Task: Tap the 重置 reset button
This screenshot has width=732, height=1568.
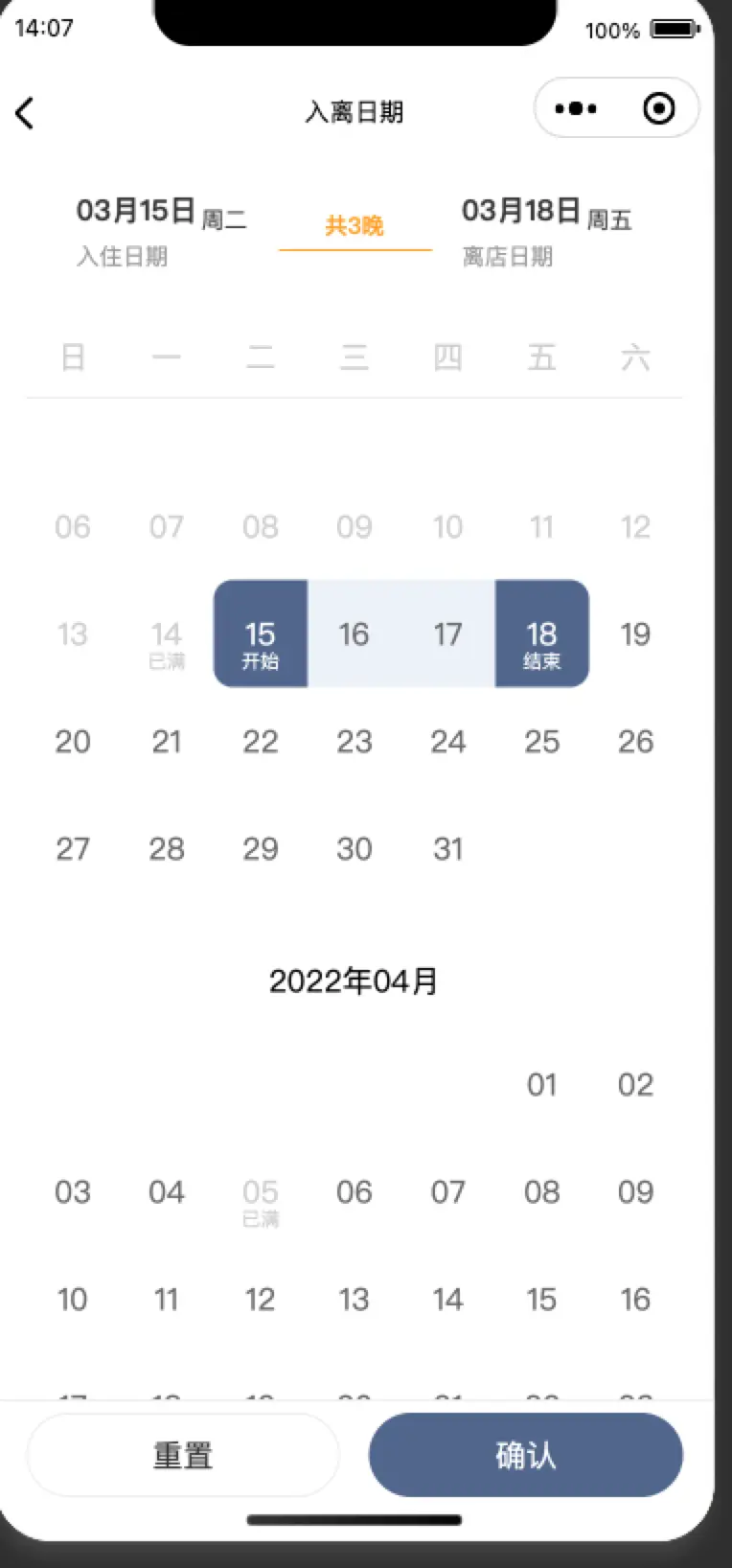Action: coord(182,1455)
